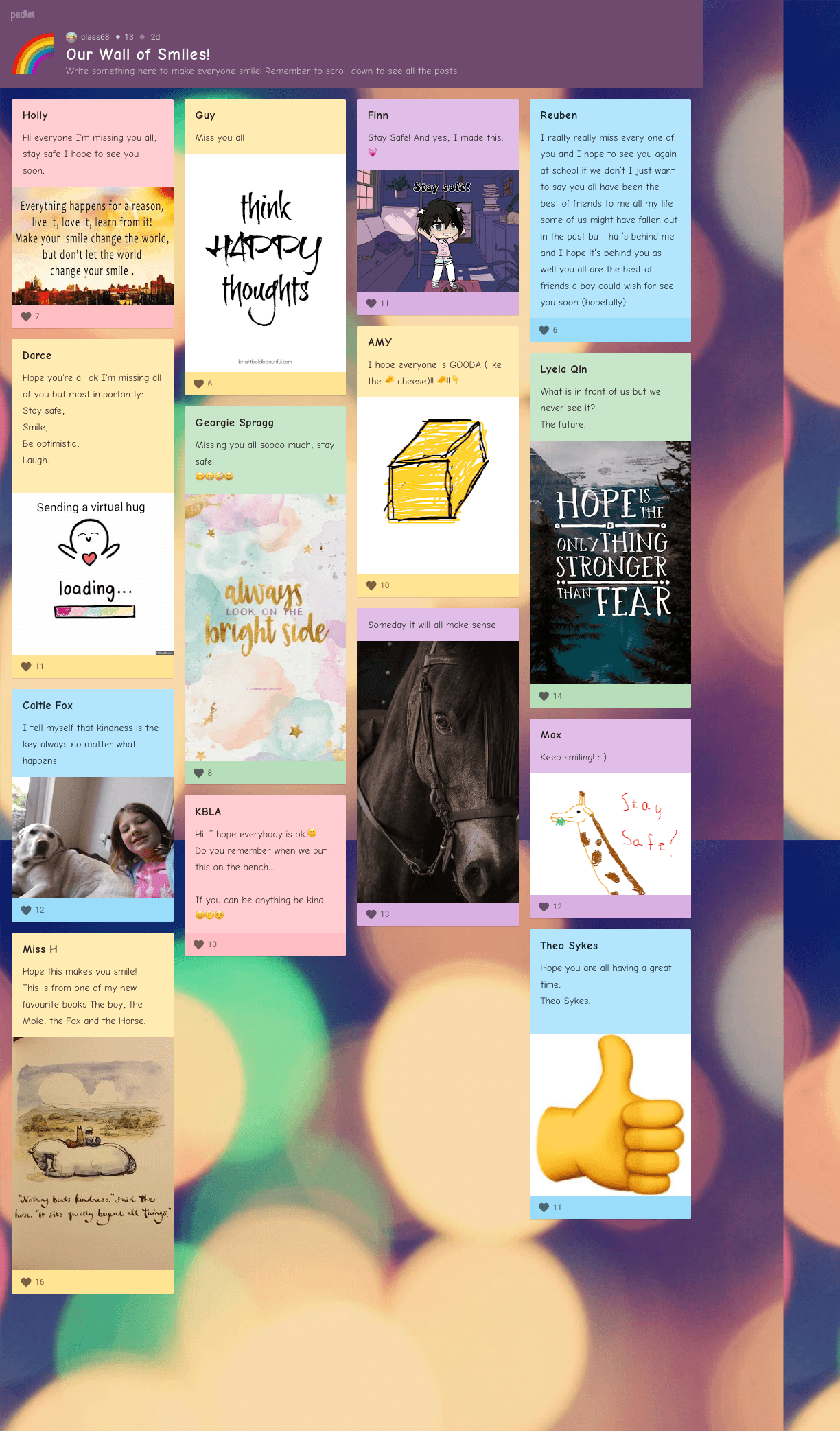Open Caitie Fox's dog photo
The width and height of the screenshot is (840, 1431).
pyautogui.click(x=93, y=837)
